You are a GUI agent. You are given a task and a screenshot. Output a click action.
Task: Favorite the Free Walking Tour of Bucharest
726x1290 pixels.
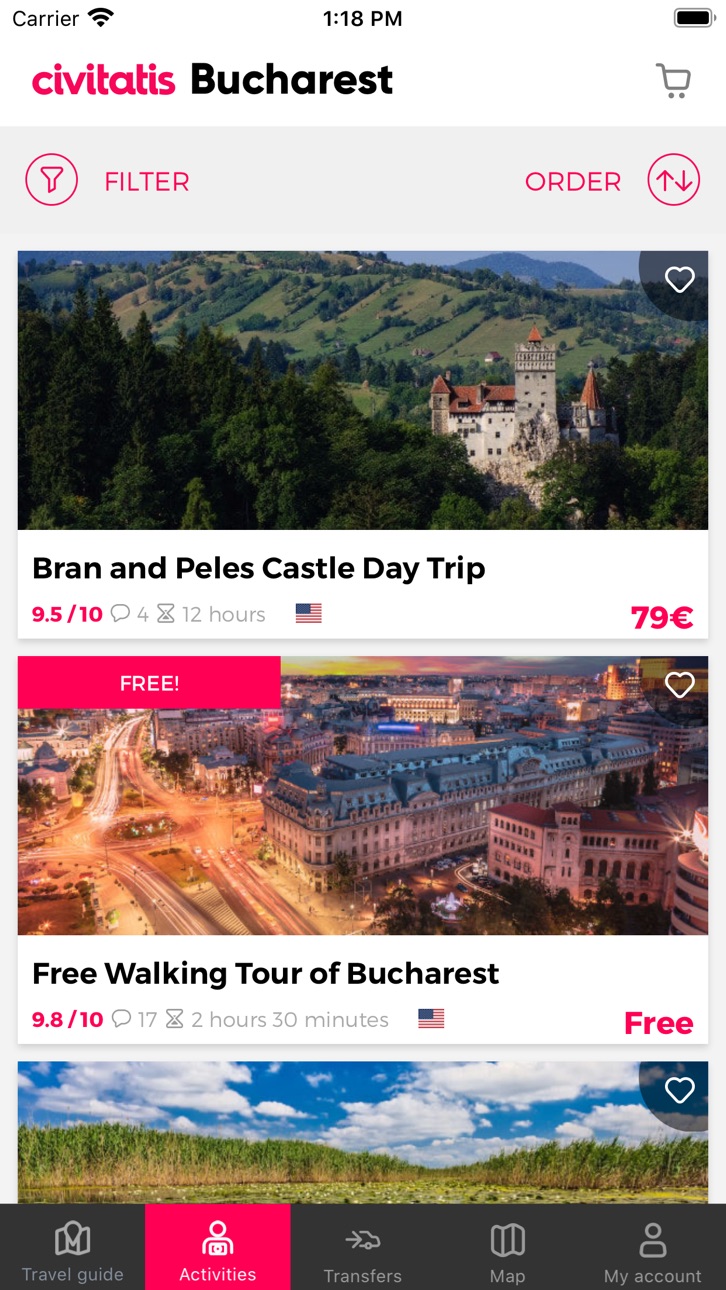pyautogui.click(x=679, y=685)
